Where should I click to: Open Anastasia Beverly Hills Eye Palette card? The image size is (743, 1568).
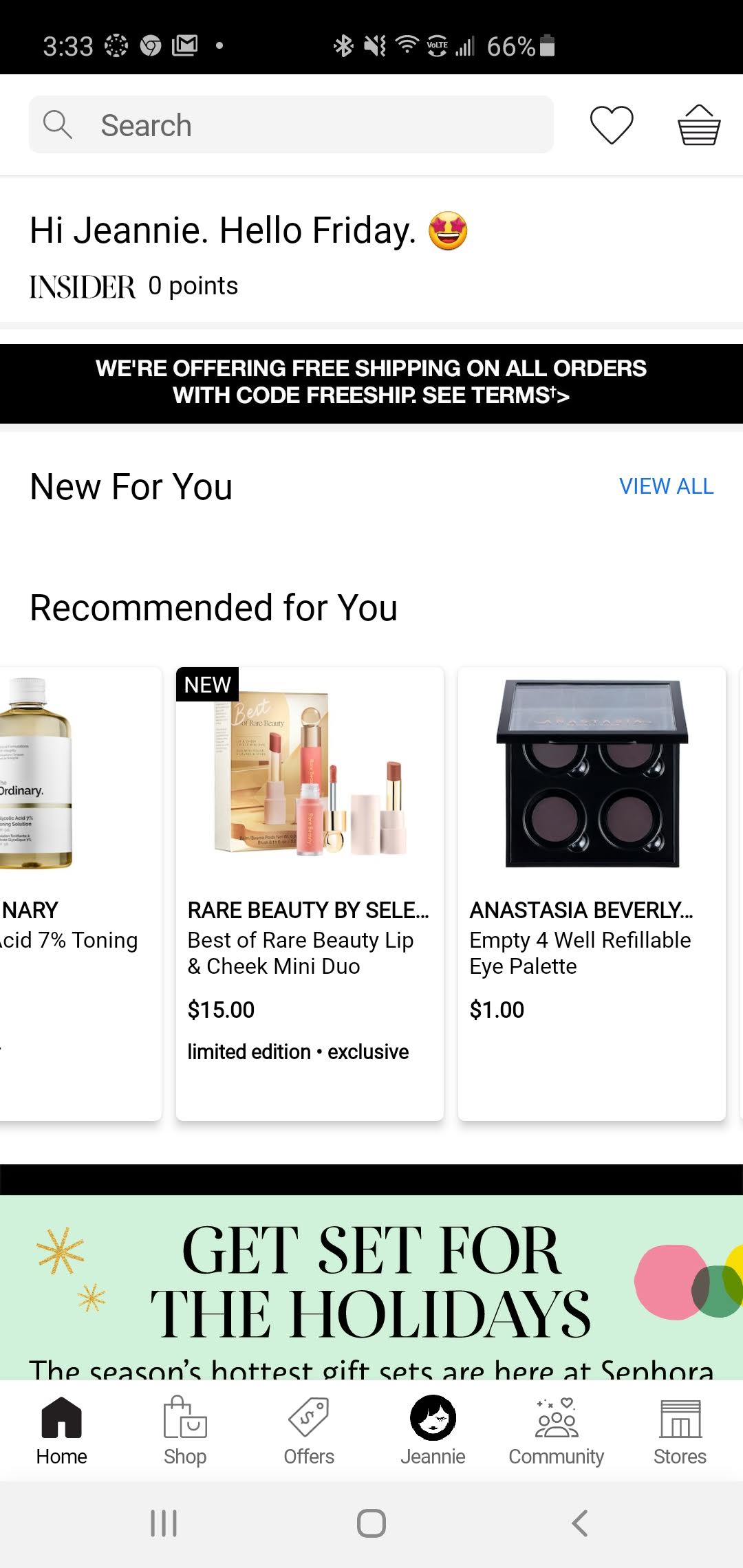[x=592, y=893]
